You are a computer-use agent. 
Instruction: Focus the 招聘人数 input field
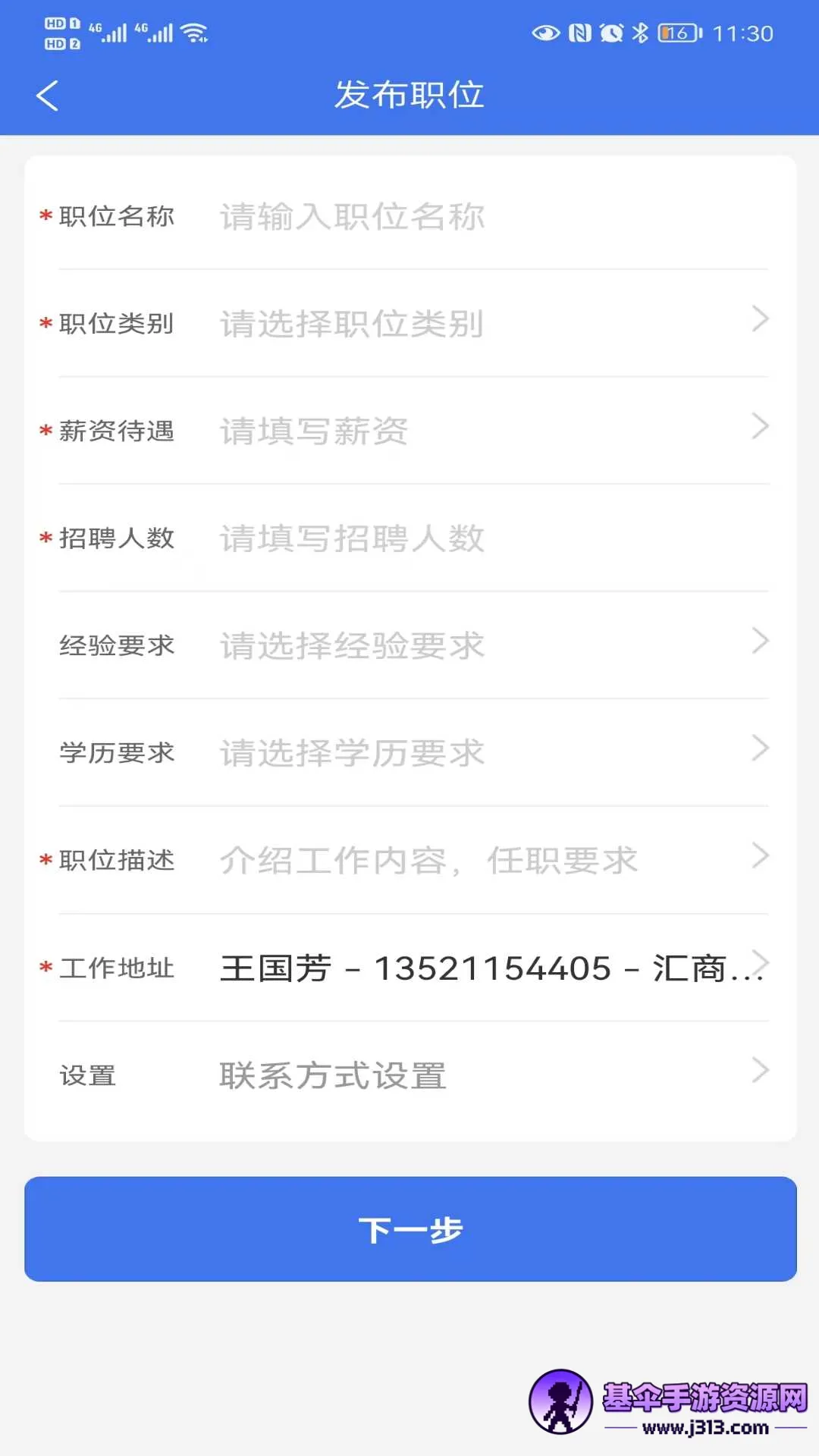pyautogui.click(x=485, y=538)
